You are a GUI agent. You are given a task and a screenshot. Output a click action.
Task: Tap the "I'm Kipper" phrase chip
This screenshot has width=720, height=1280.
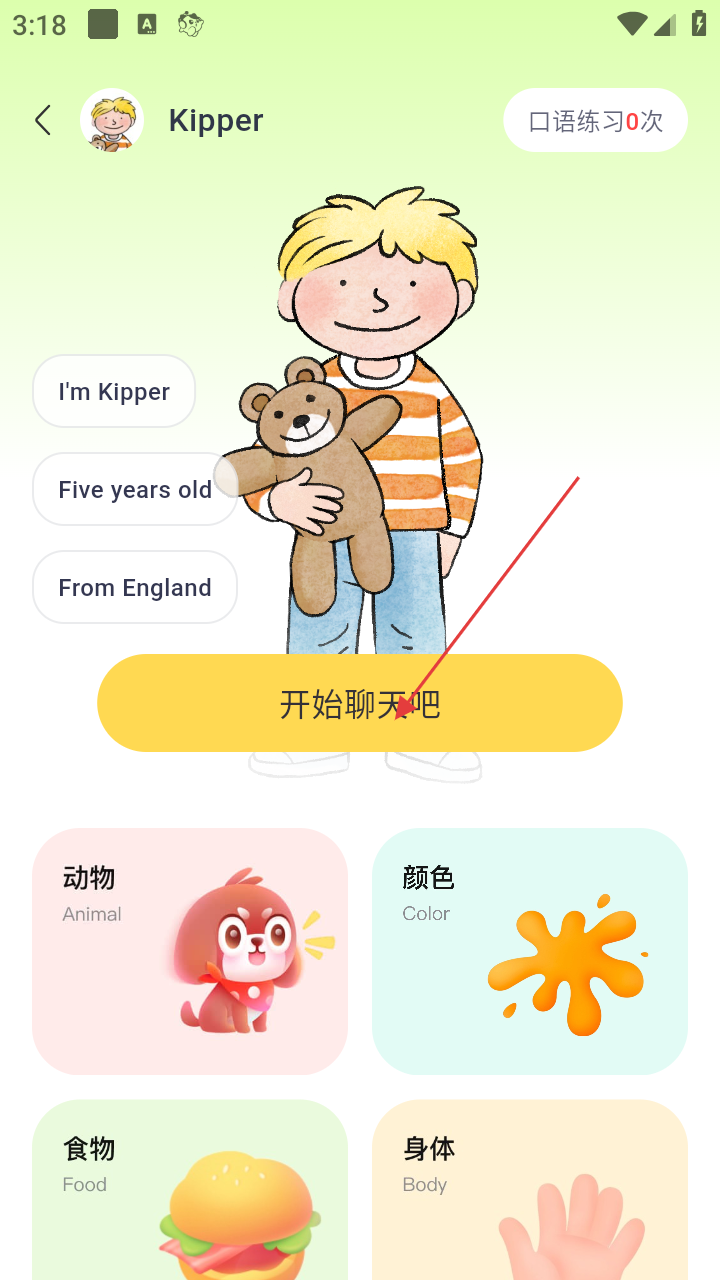coord(114,392)
